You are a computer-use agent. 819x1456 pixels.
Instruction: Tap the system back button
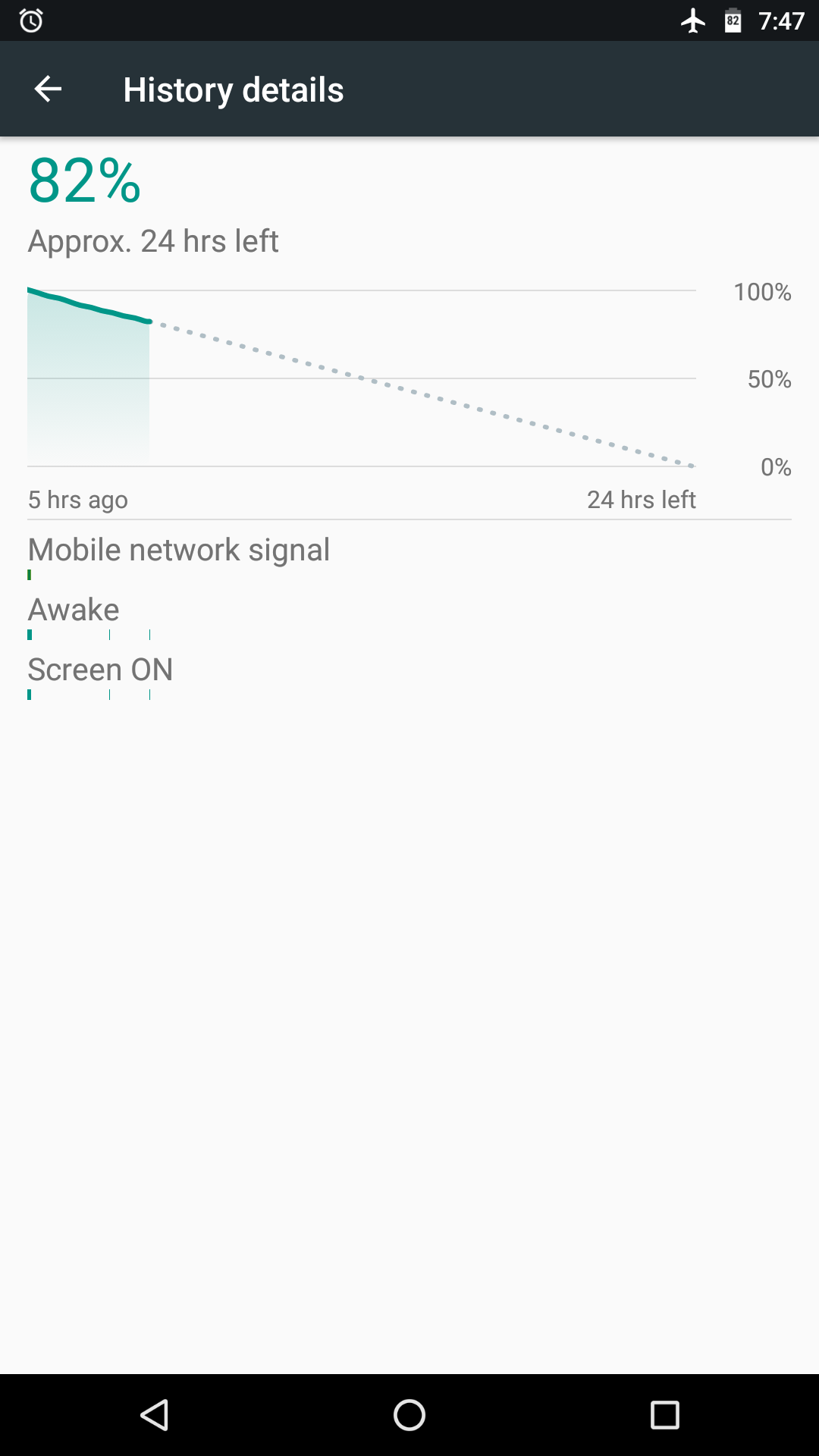coord(155,1415)
